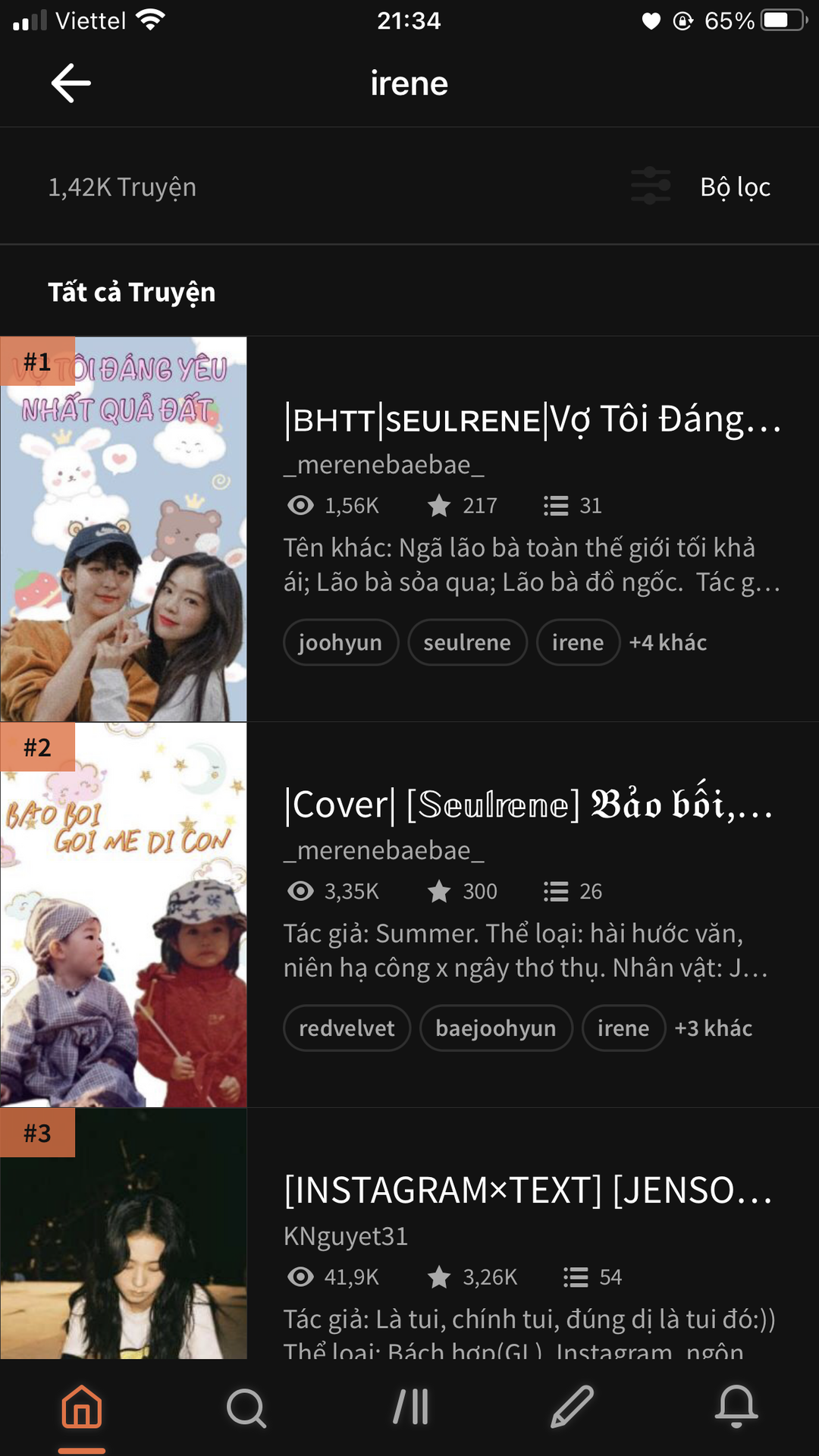The image size is (819, 1456).
Task: Select the seulrene tag chip
Action: click(x=467, y=642)
